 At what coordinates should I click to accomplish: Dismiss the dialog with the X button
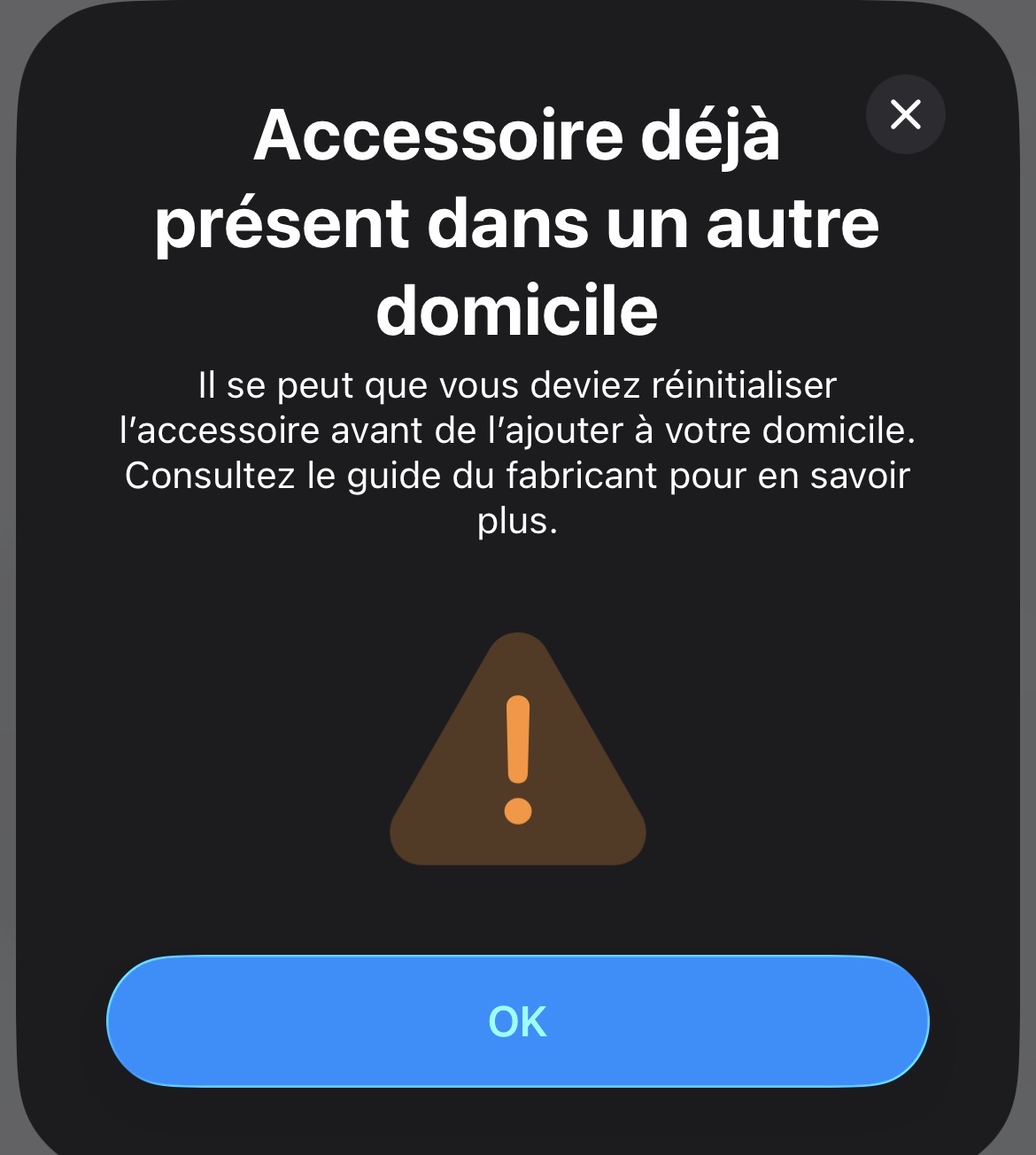click(x=905, y=114)
